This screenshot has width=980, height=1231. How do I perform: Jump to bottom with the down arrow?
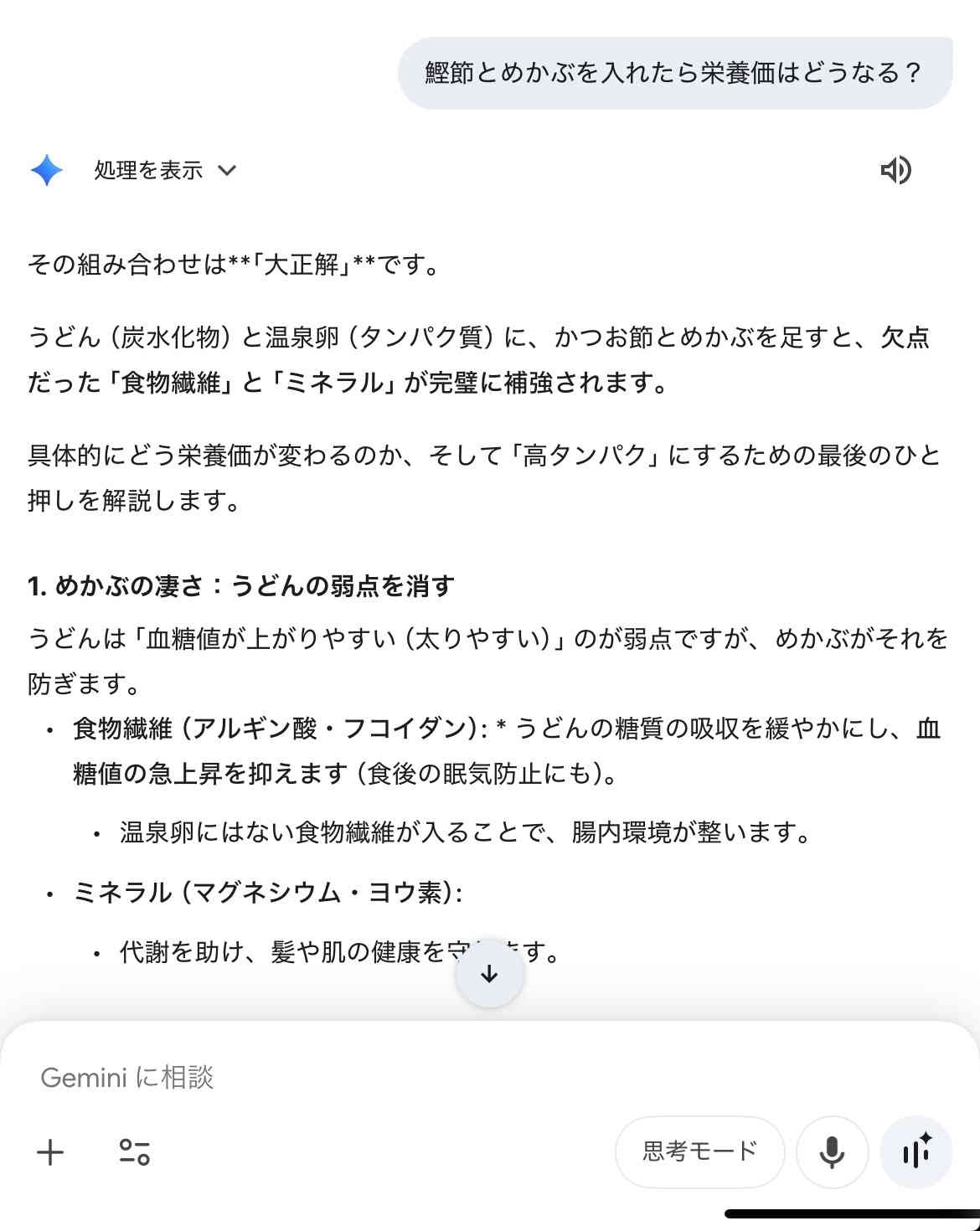(490, 974)
